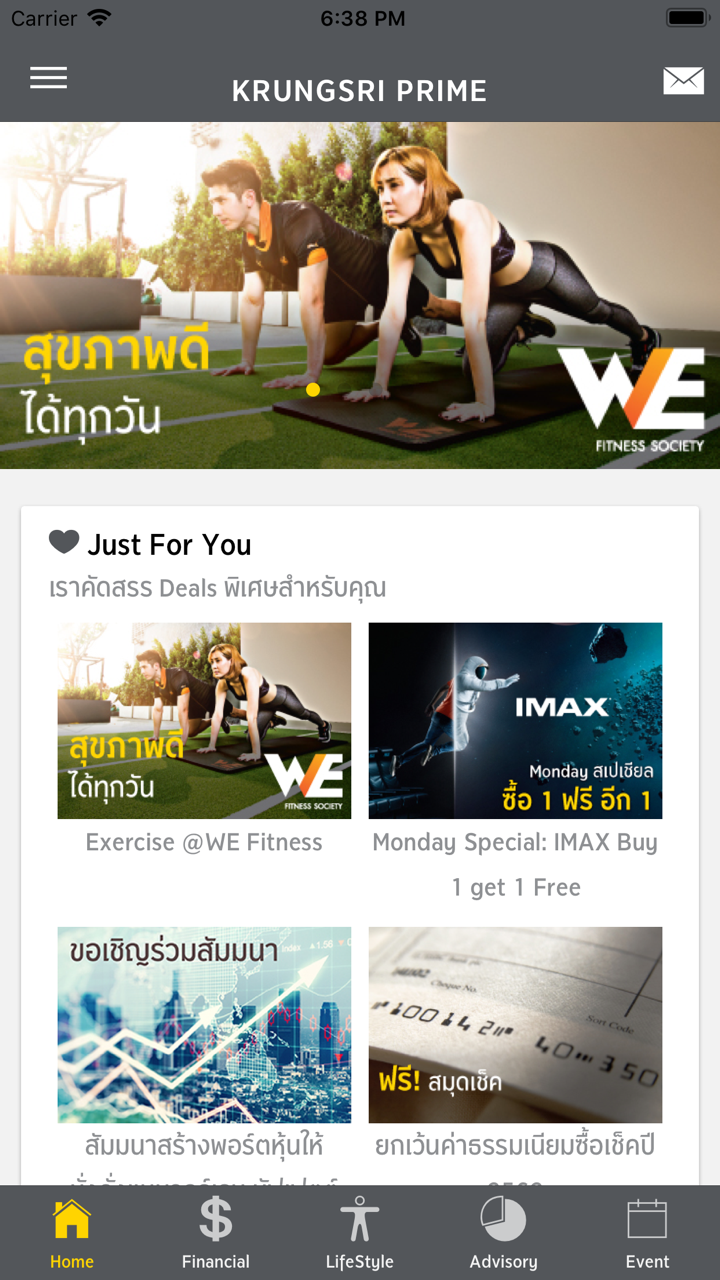The image size is (720, 1280).
Task: Tap the heart icon beside Just For You
Action: coord(64,541)
